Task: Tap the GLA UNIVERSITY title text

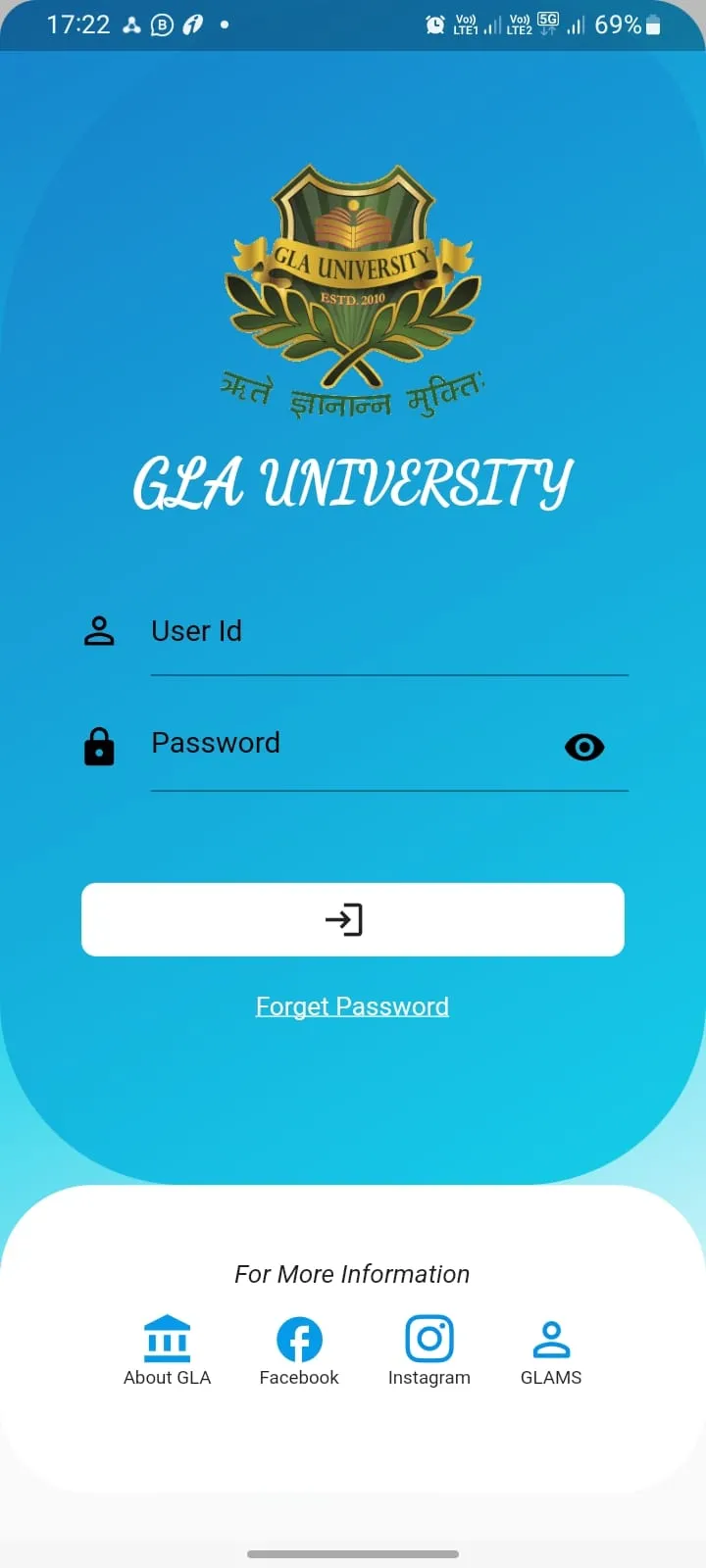Action: point(353,480)
